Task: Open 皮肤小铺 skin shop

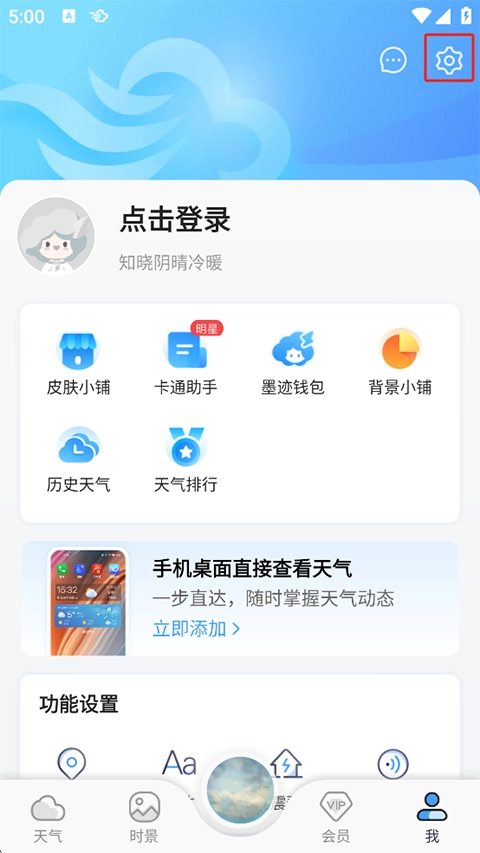Action: coord(78,362)
